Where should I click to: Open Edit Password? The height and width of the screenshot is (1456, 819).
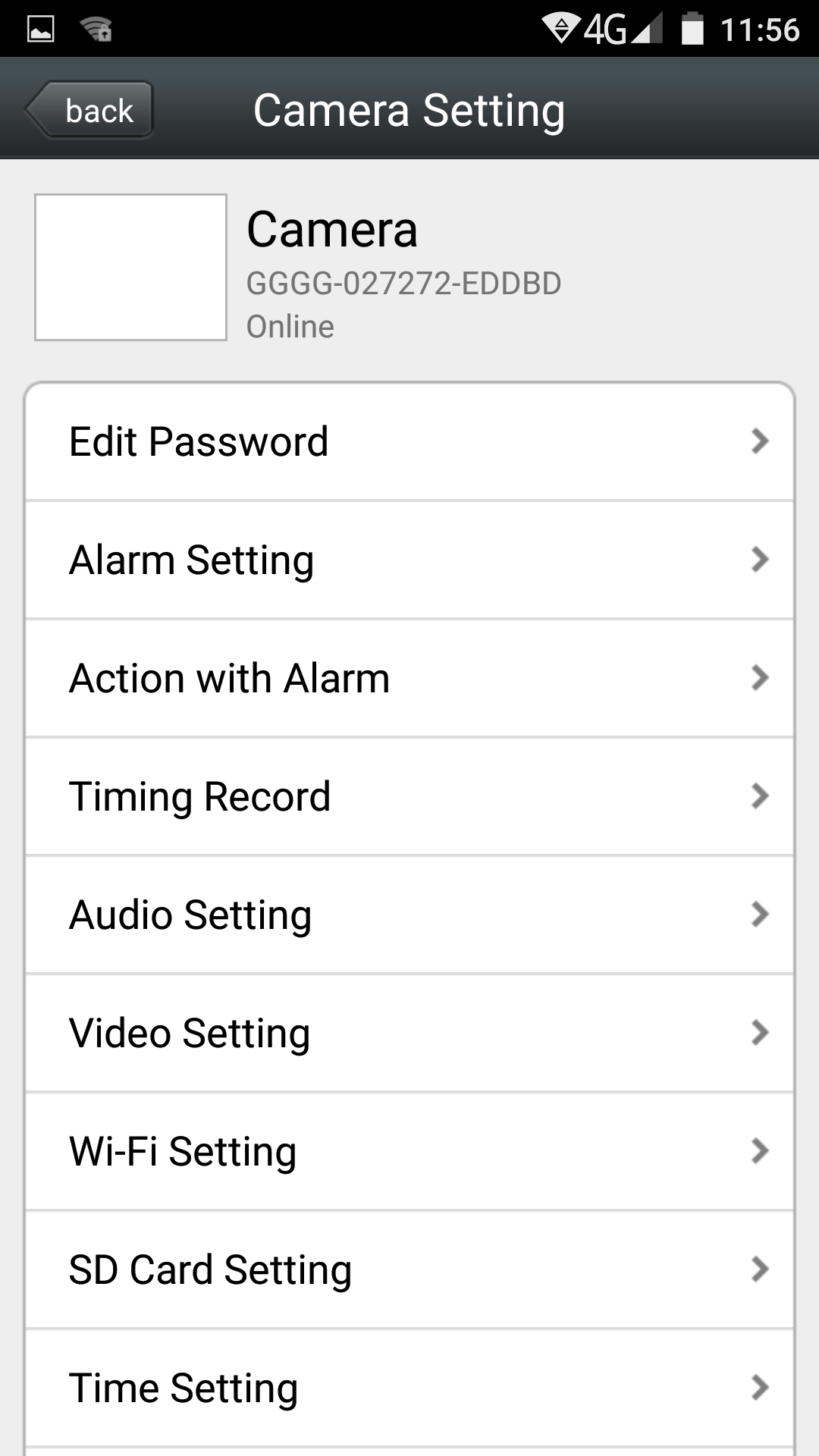[x=409, y=441]
